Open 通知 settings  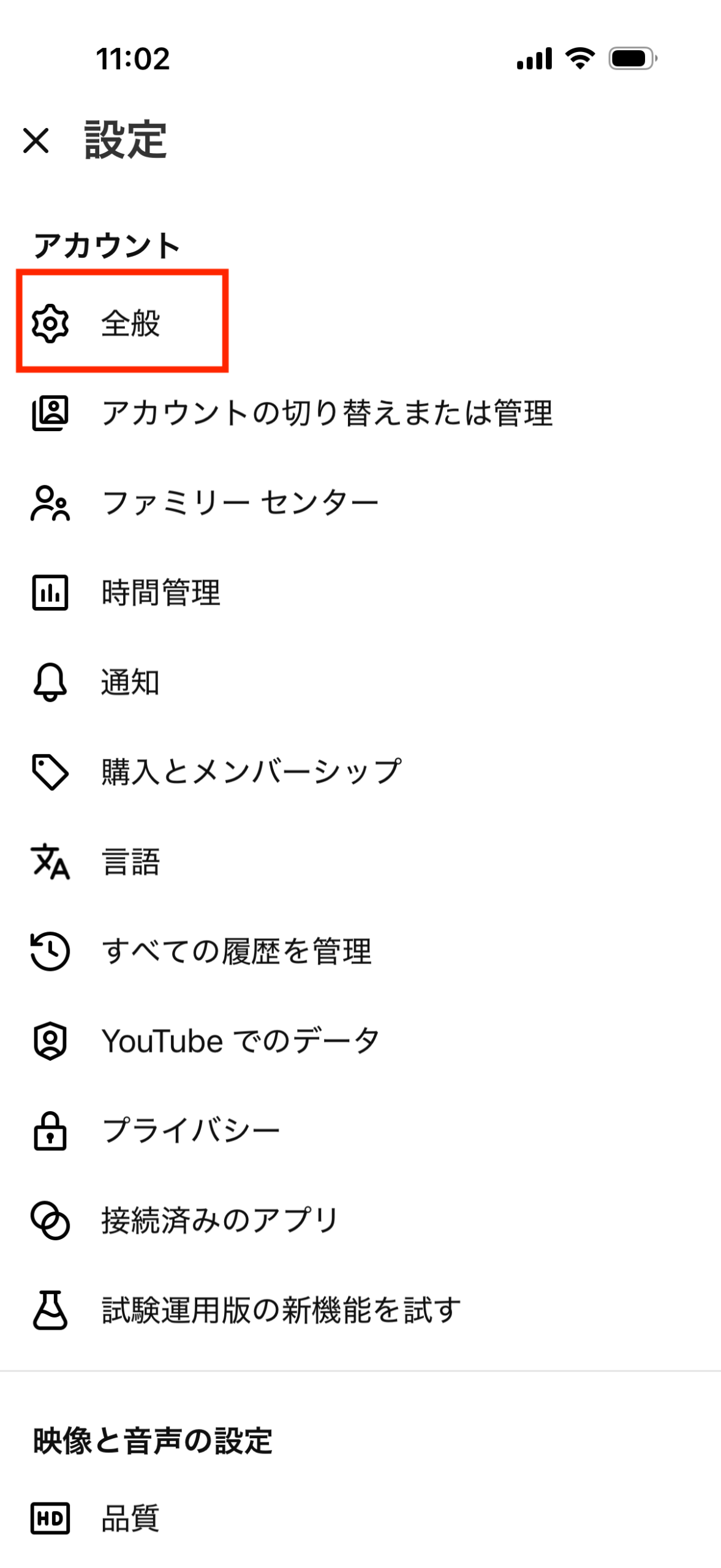click(x=130, y=682)
